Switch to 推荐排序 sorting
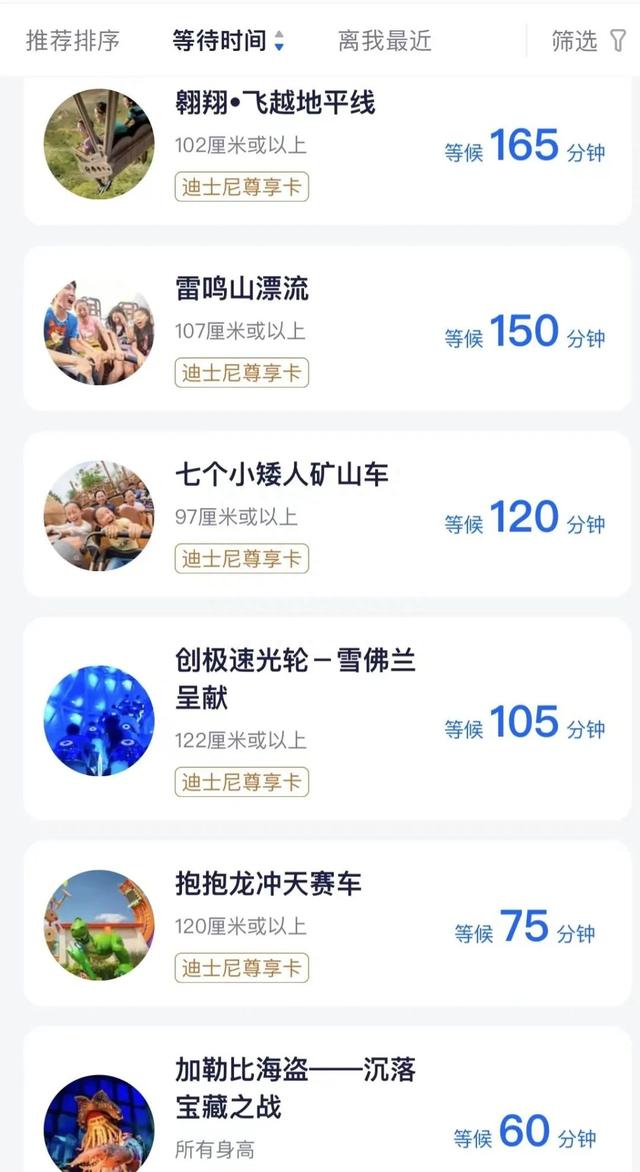Image resolution: width=640 pixels, height=1172 pixels. (x=72, y=41)
